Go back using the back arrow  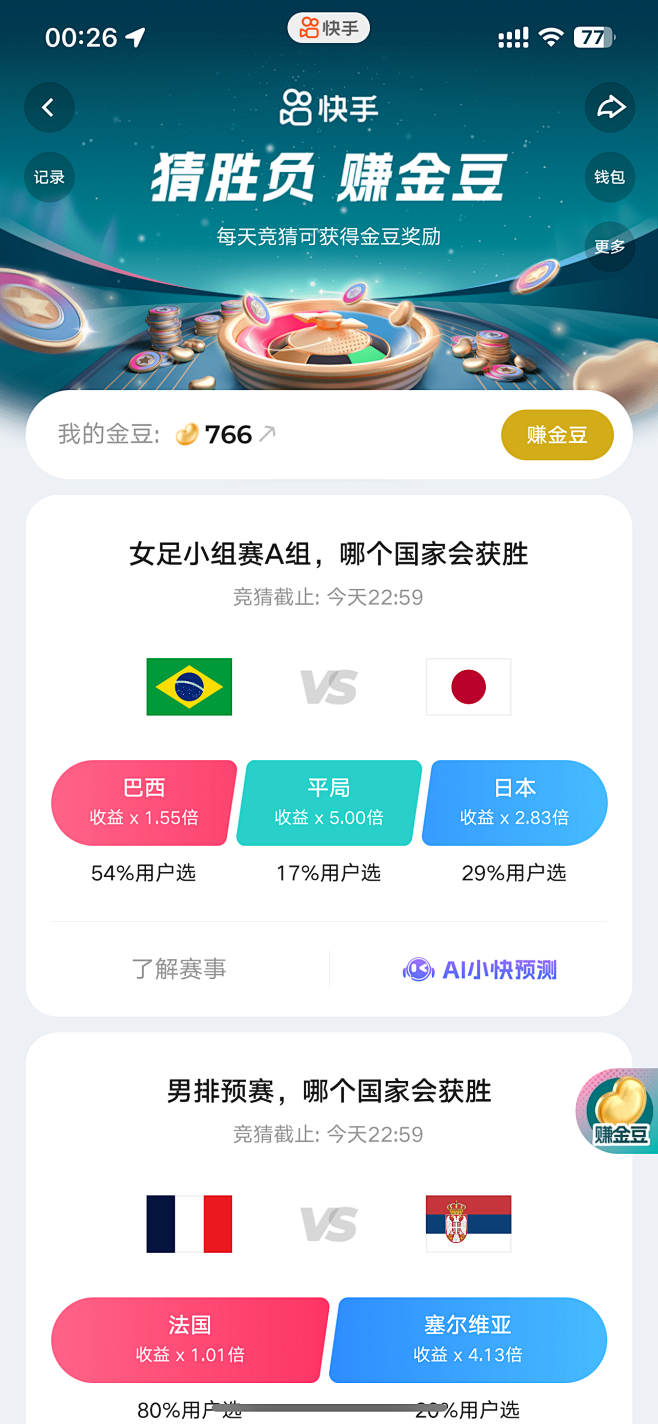48,107
